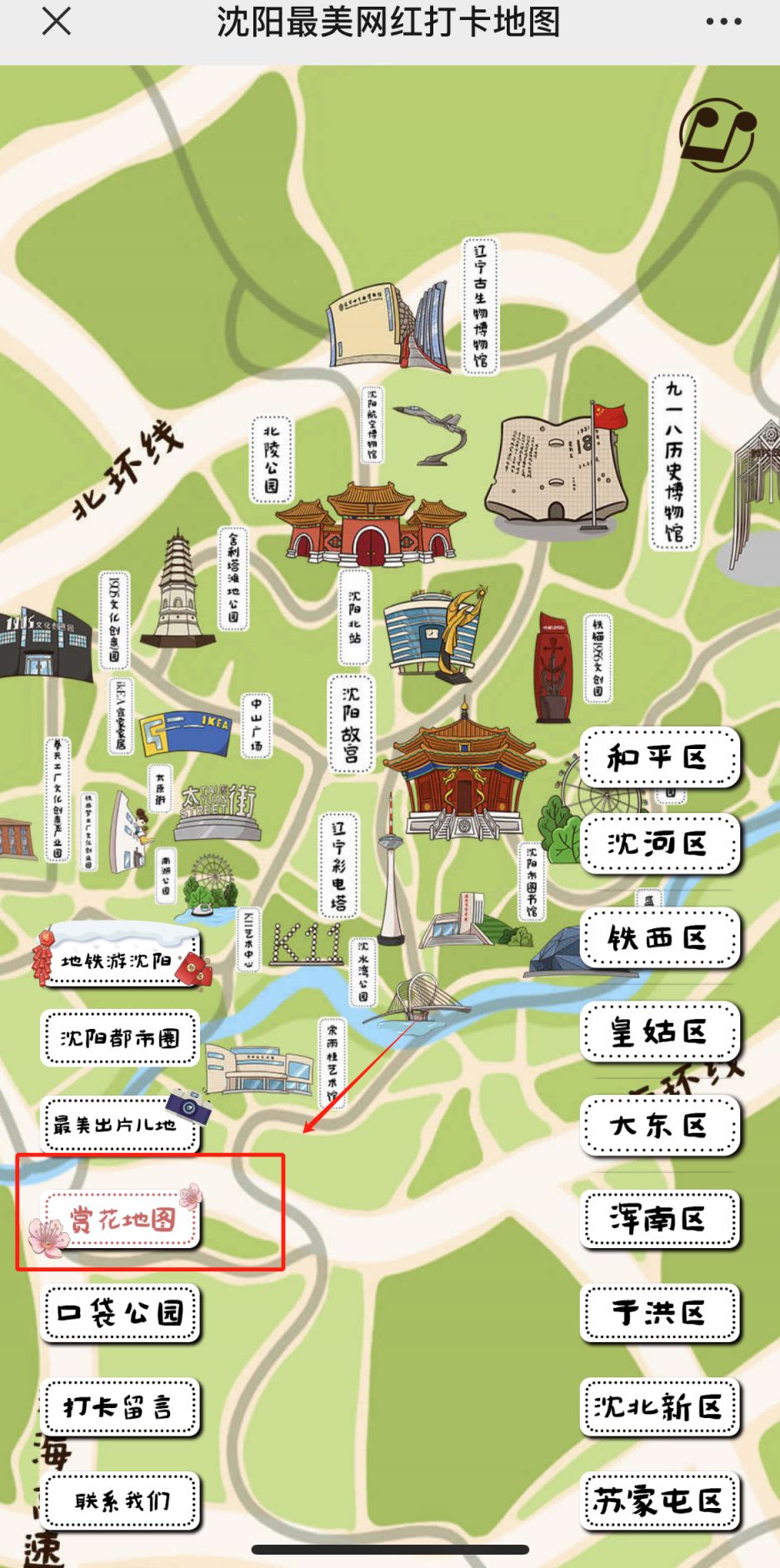Select 地铁游沈阳 button
Screen dimensions: 780x1568
click(119, 961)
